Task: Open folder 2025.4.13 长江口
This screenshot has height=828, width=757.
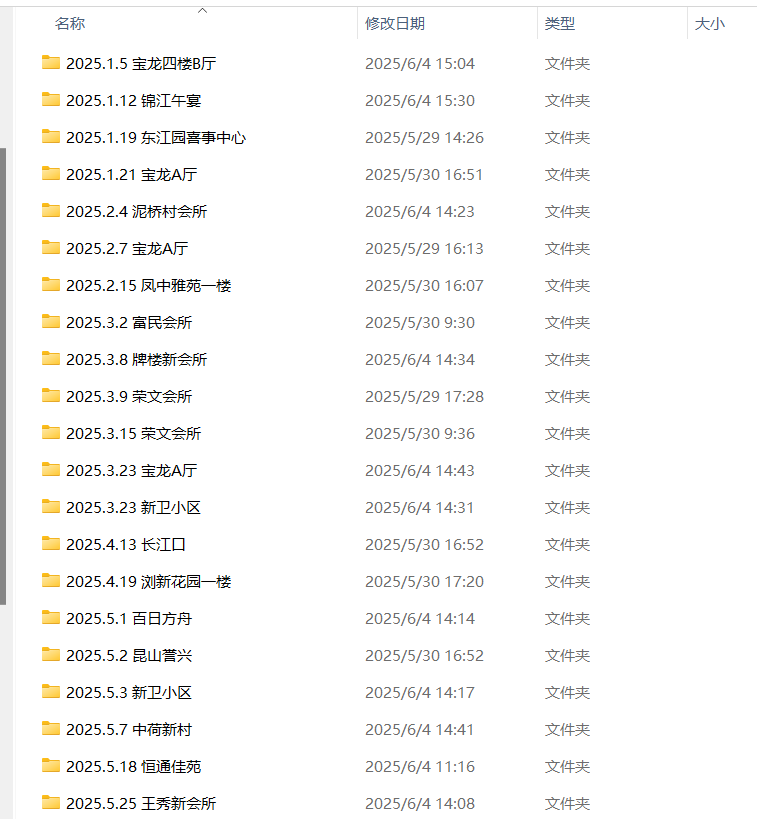Action: tap(125, 545)
